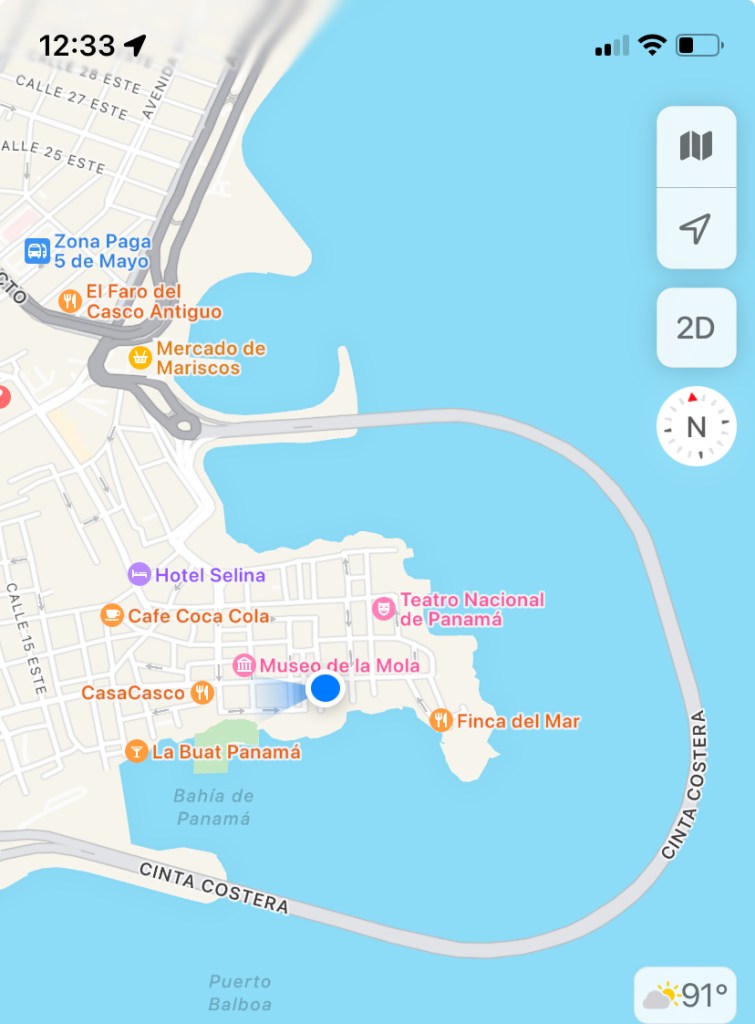
Task: Open Cafe Coca Cola place pin
Action: [112, 616]
